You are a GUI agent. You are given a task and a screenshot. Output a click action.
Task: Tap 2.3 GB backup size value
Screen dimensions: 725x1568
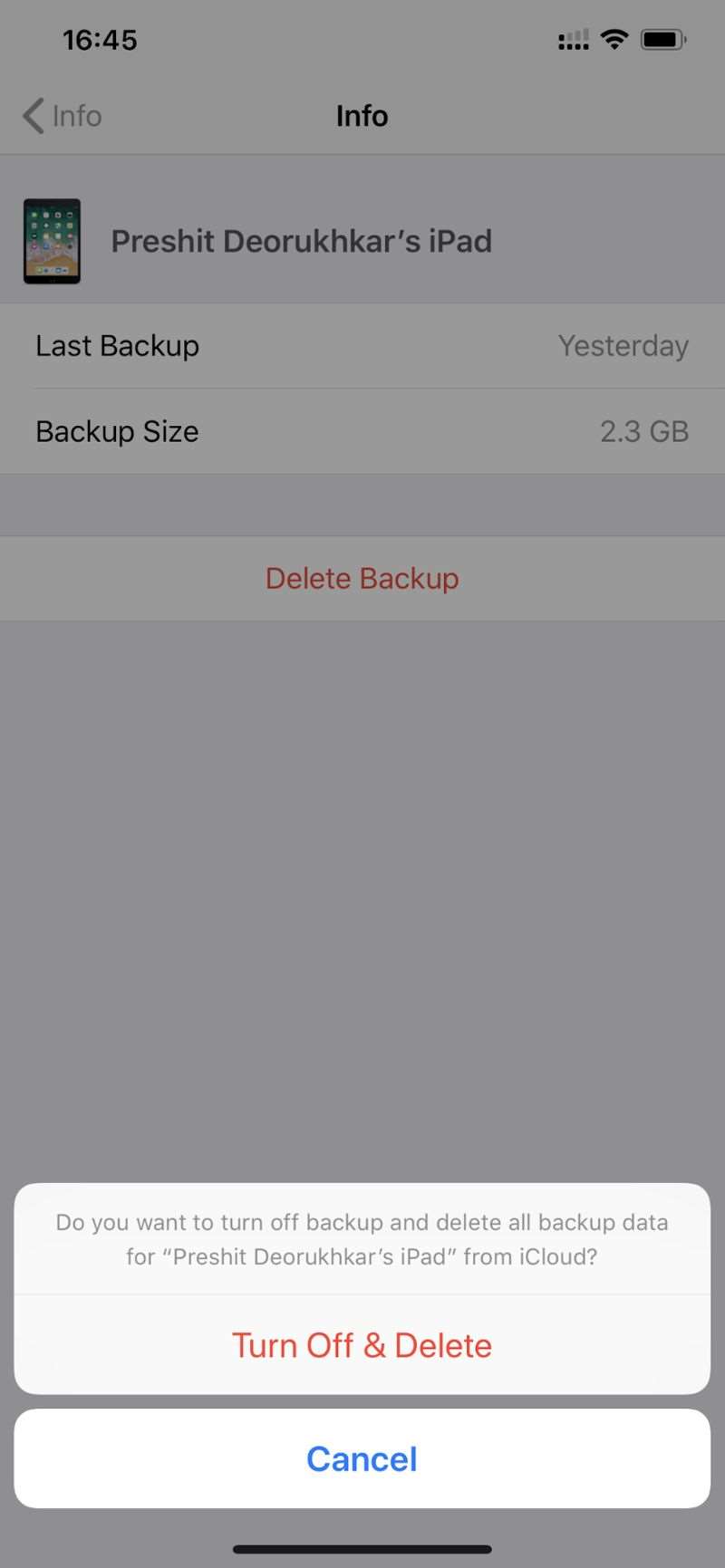(644, 431)
